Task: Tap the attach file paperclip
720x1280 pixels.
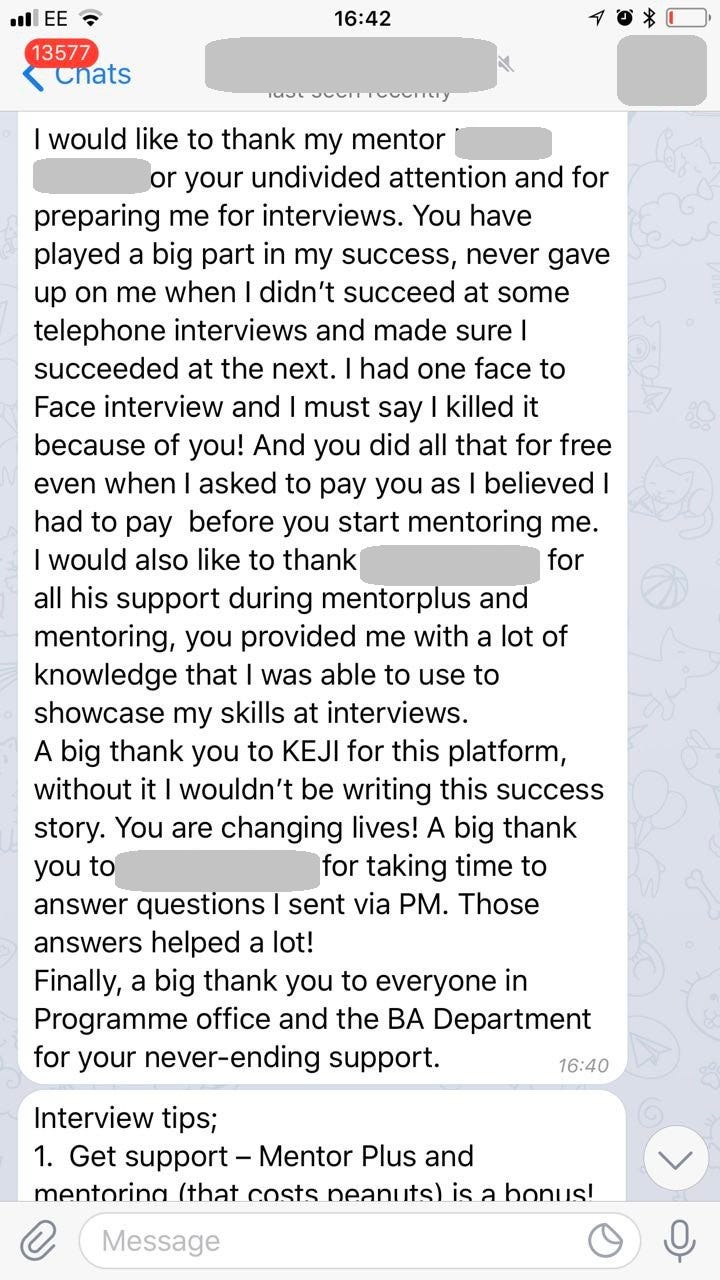Action: [x=38, y=1241]
